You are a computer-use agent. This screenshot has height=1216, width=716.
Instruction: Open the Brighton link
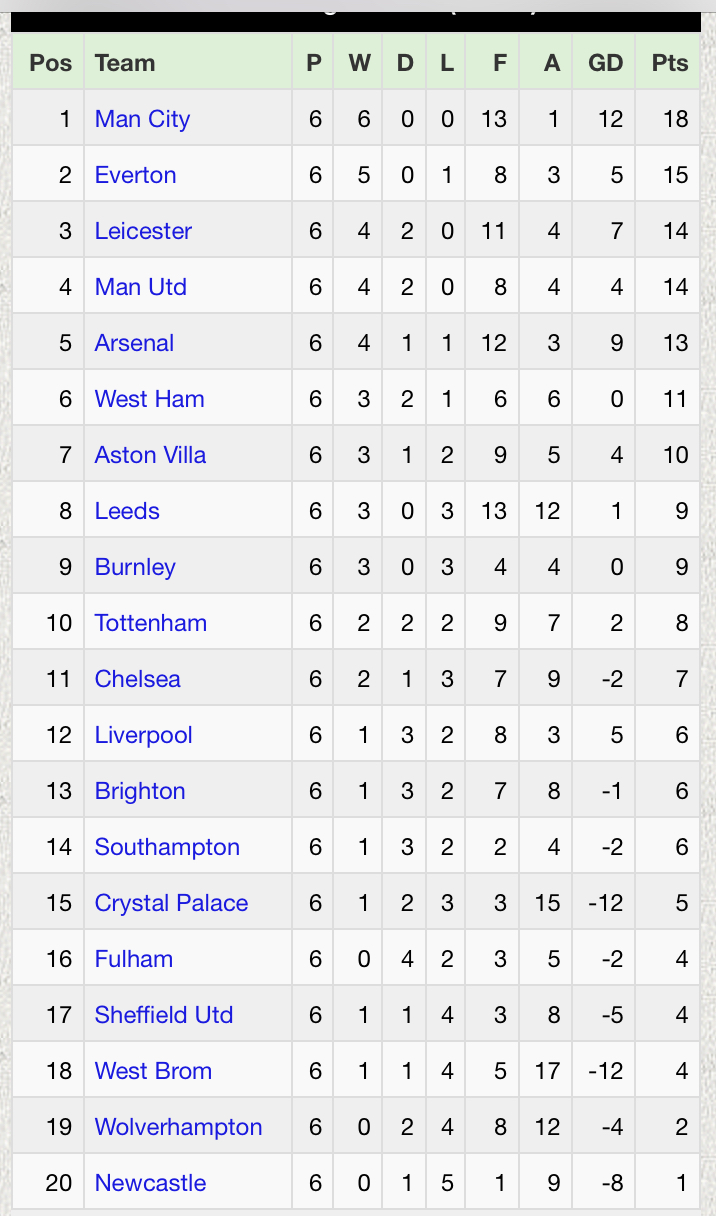click(140, 791)
